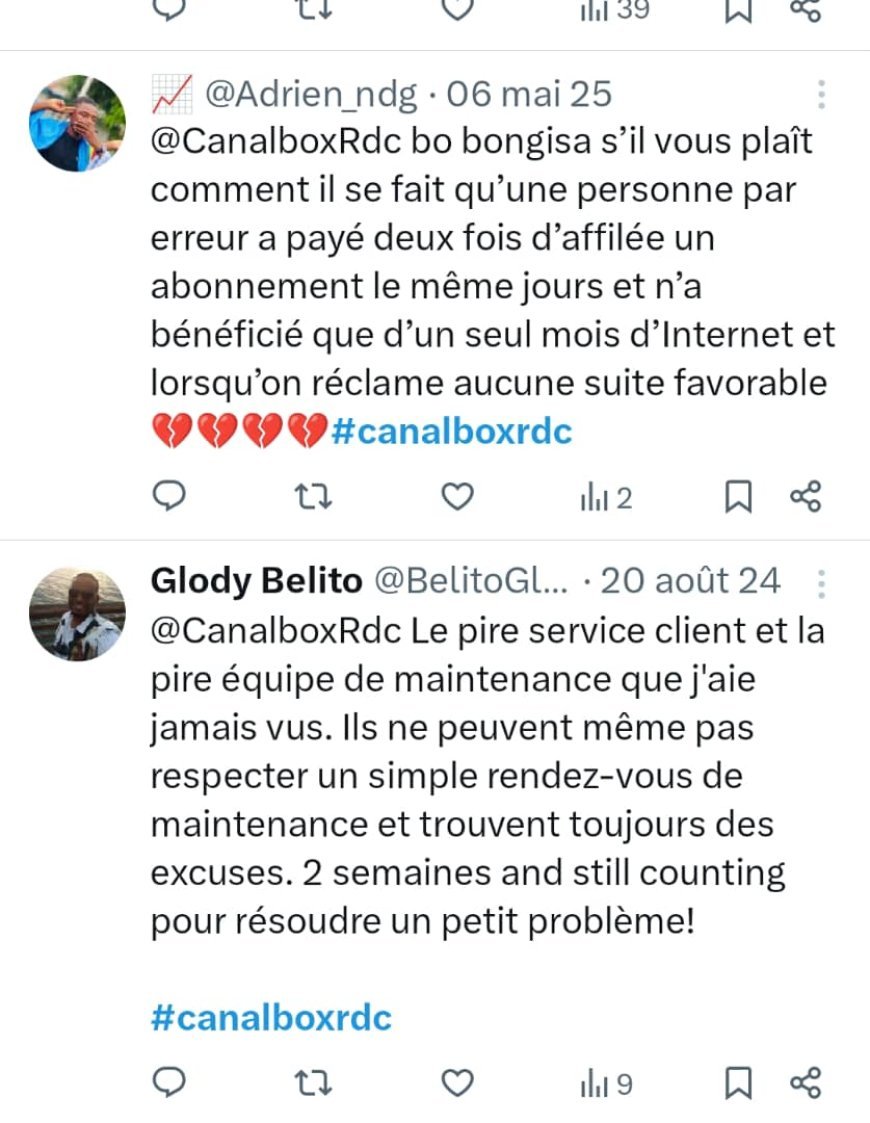Bookmark Glody Belito's tweet
870x1123 pixels.
tap(738, 1083)
